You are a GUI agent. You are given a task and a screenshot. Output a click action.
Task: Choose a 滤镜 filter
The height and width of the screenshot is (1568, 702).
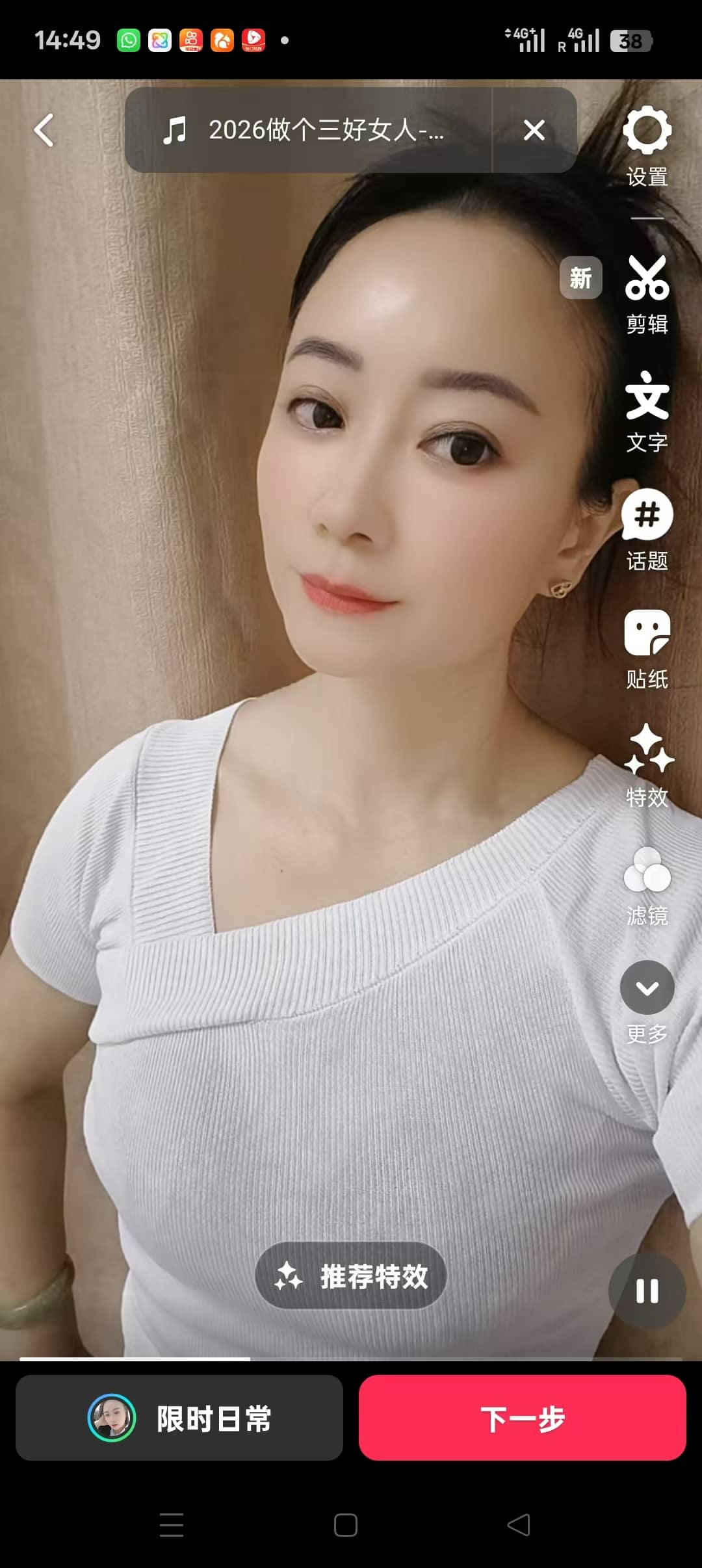coord(647,885)
